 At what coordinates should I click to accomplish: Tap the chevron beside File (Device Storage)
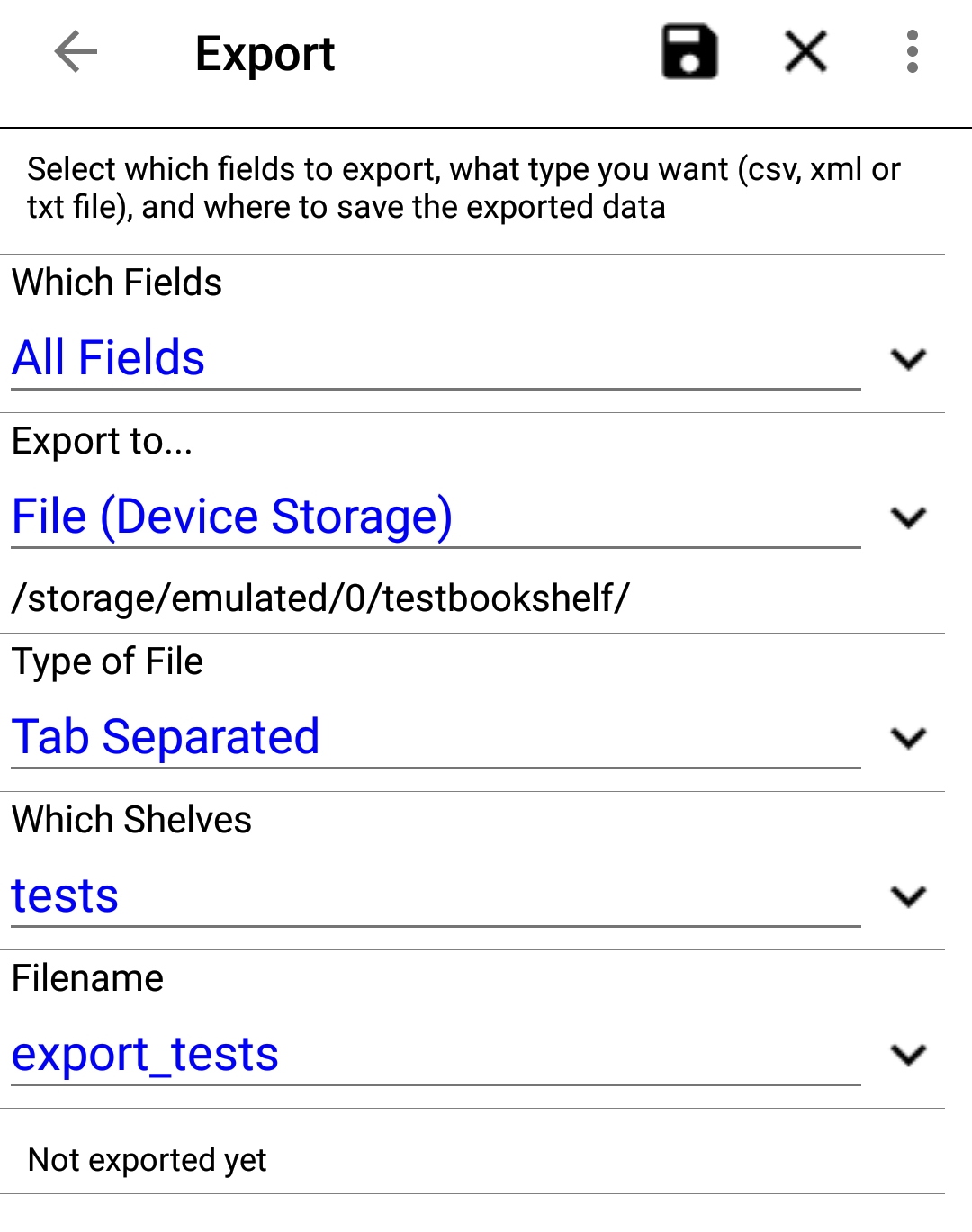tap(909, 516)
